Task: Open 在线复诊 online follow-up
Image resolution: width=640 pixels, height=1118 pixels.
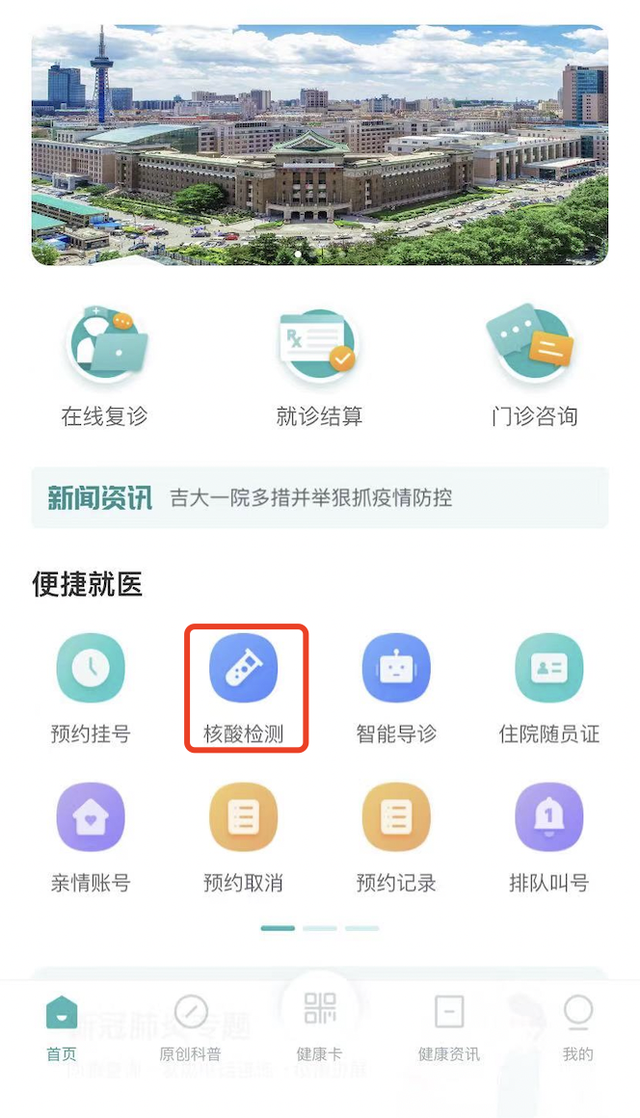Action: point(105,367)
